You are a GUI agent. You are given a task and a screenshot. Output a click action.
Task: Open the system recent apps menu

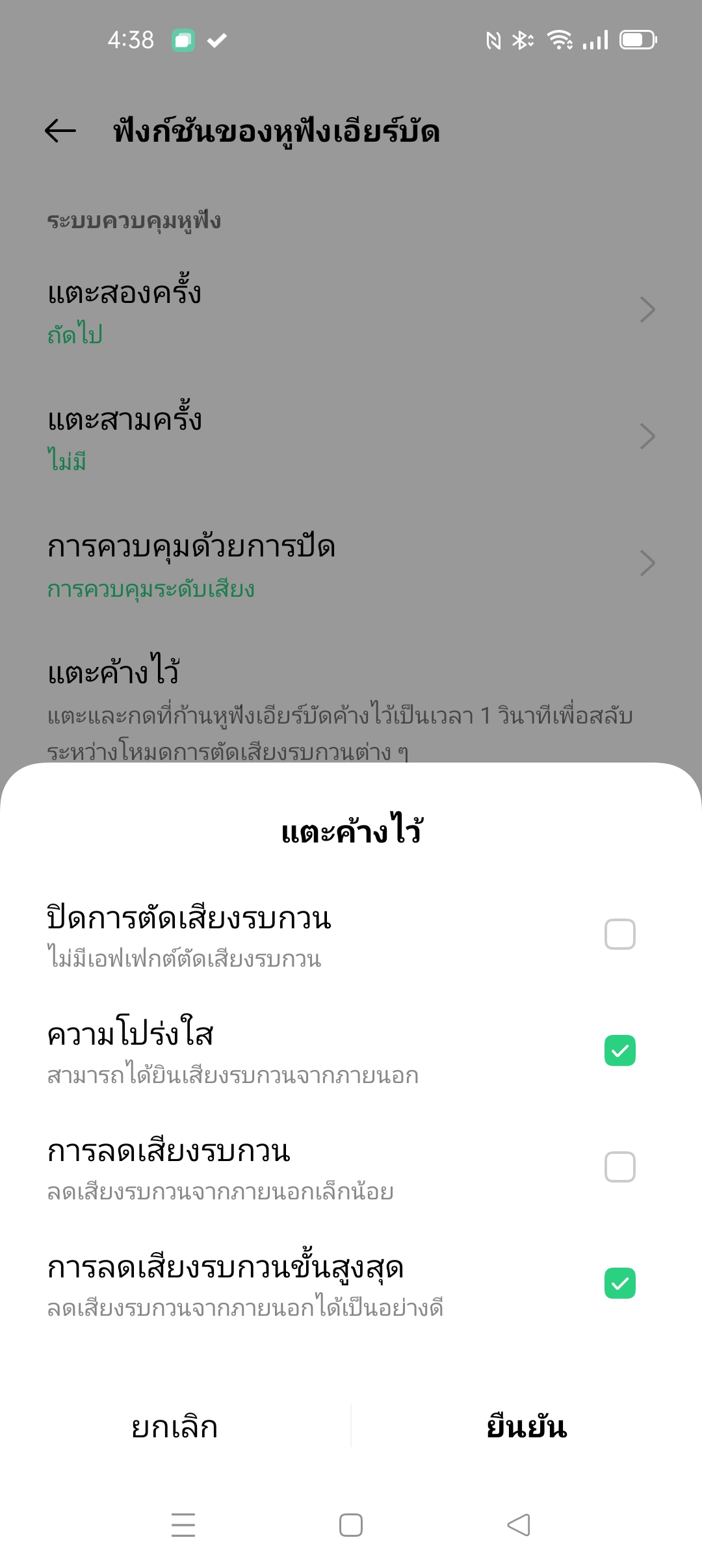(183, 1525)
